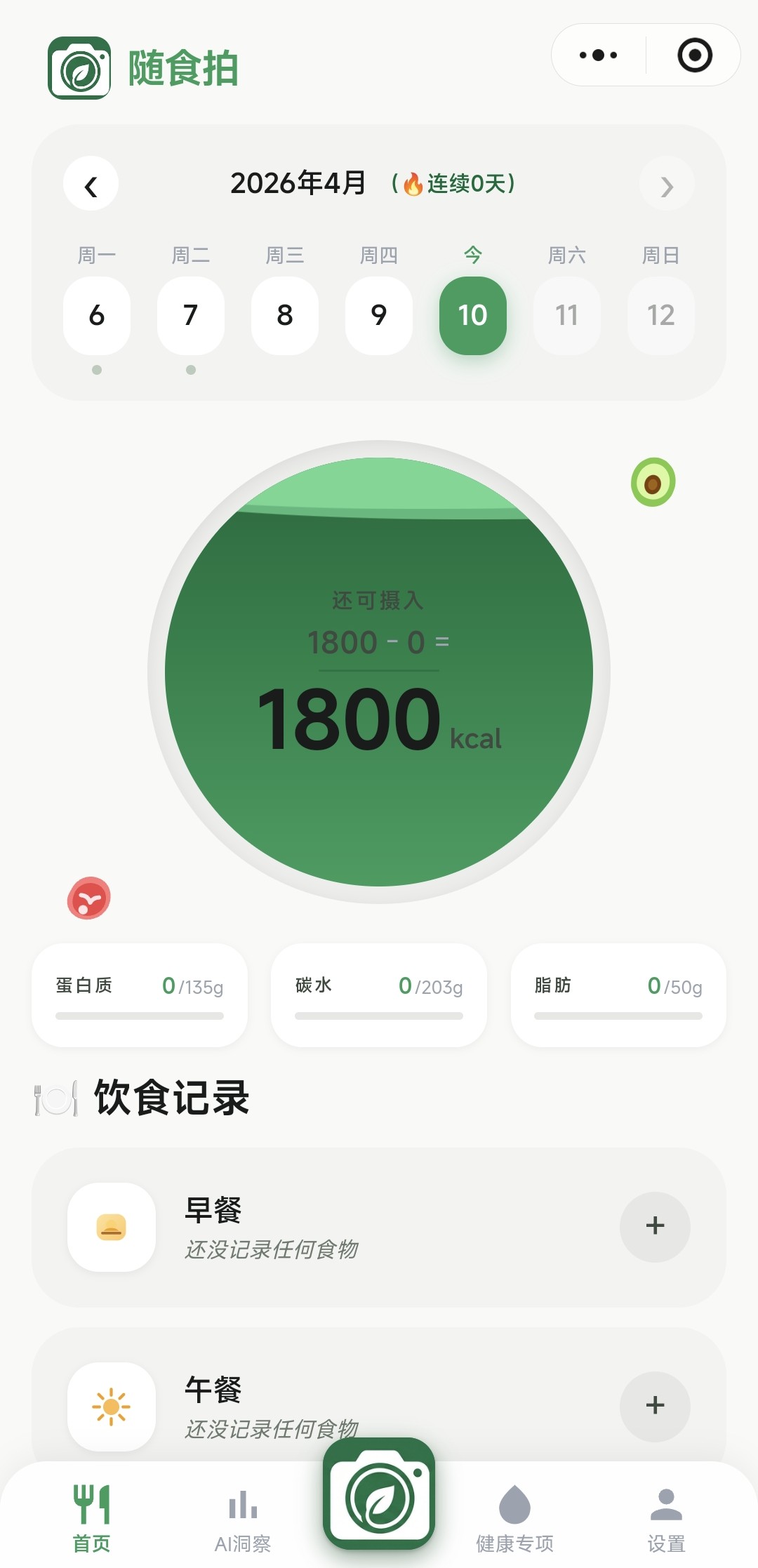Screen dimensions: 758x1568
Task: Select date 6 under 周一
Action: click(97, 316)
